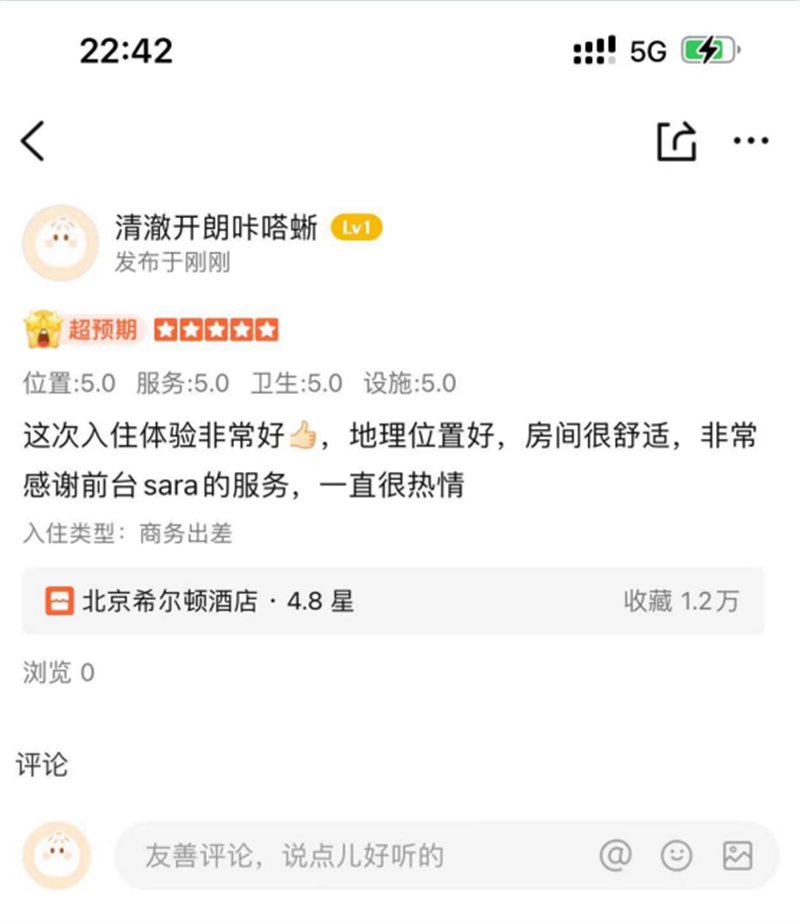Share this hotel review
Image resolution: width=800 pixels, height=922 pixels.
[x=676, y=142]
